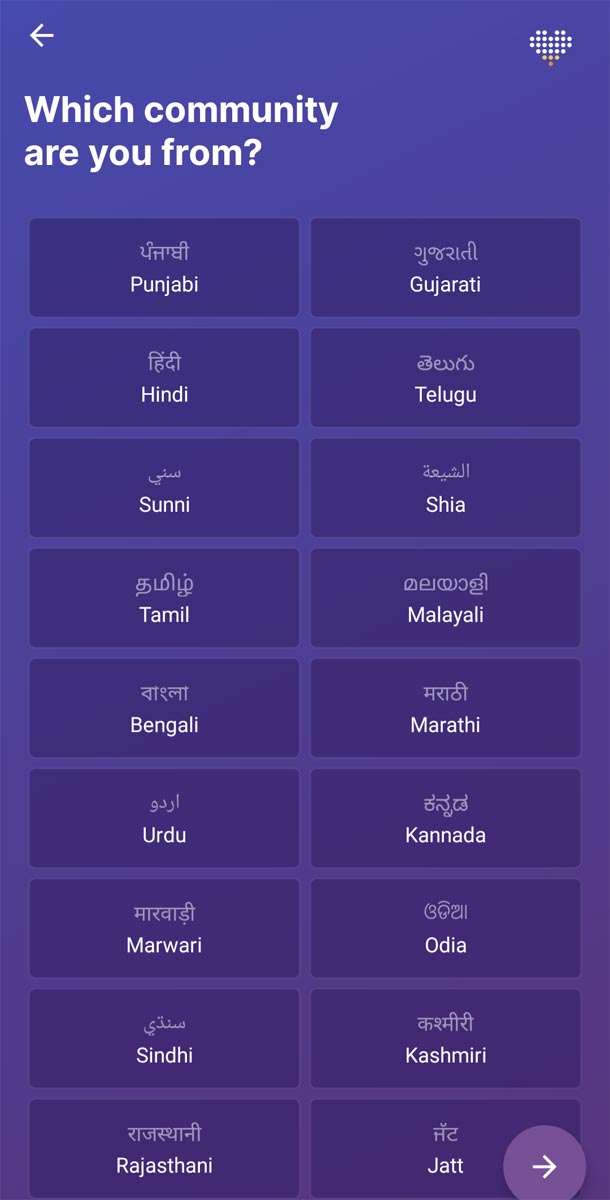Select Tamil community

[164, 598]
